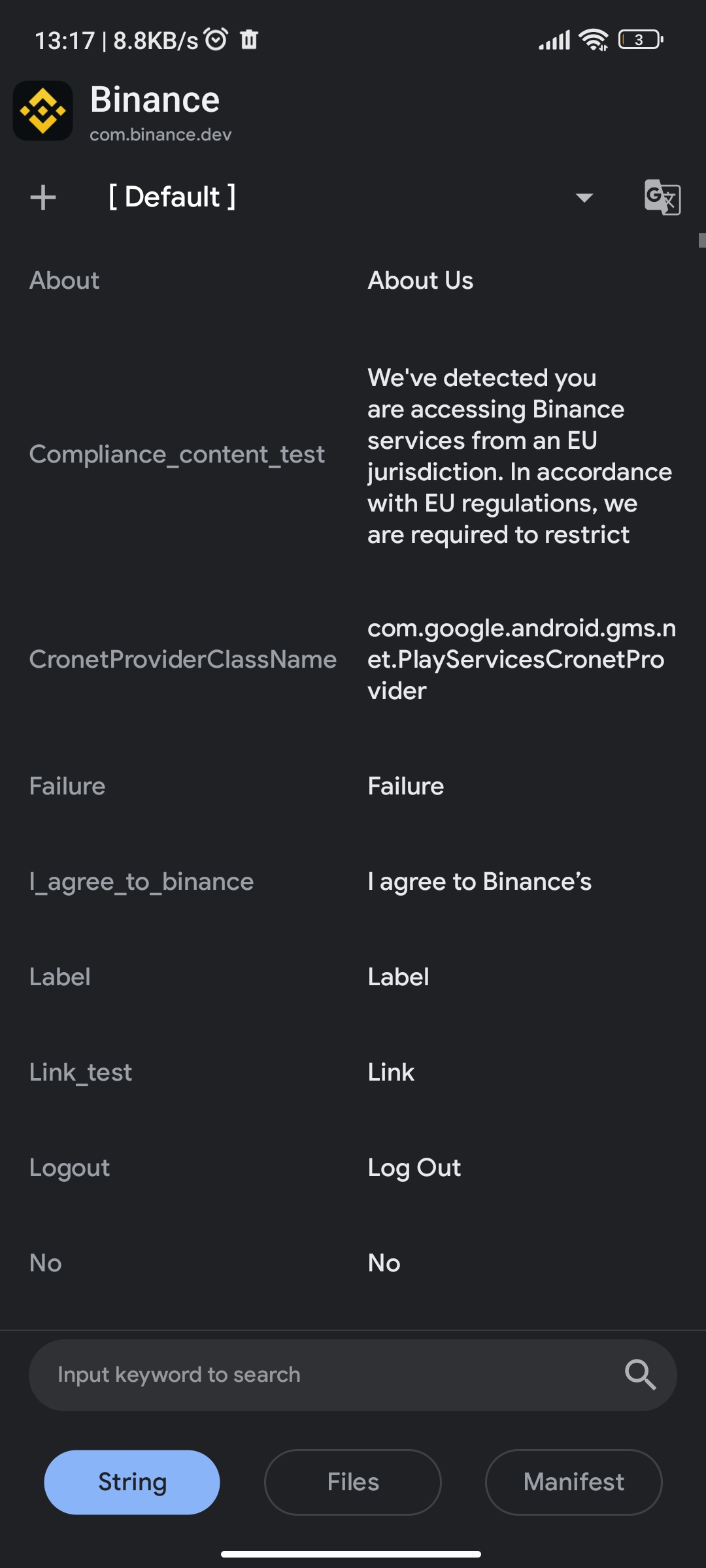Switch to the Files tab
This screenshot has width=706, height=1568.
tap(353, 1482)
